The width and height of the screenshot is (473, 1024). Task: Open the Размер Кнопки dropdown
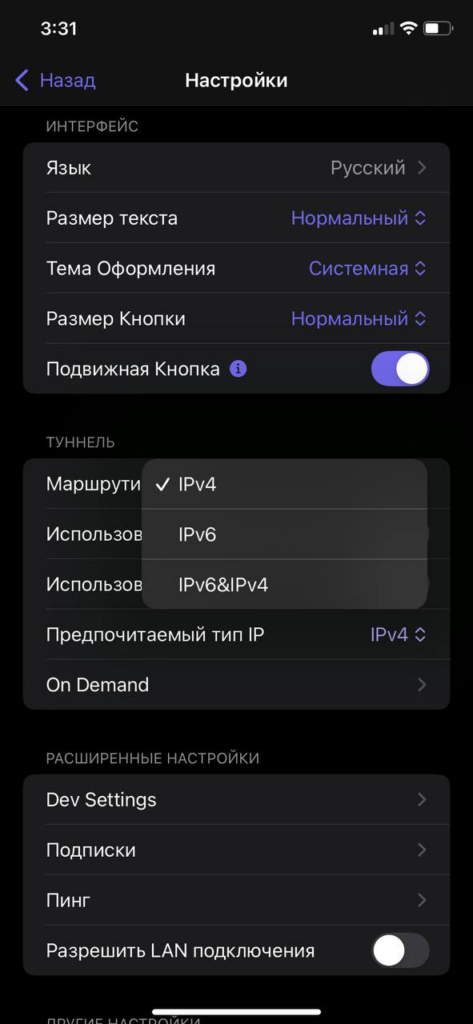click(359, 319)
